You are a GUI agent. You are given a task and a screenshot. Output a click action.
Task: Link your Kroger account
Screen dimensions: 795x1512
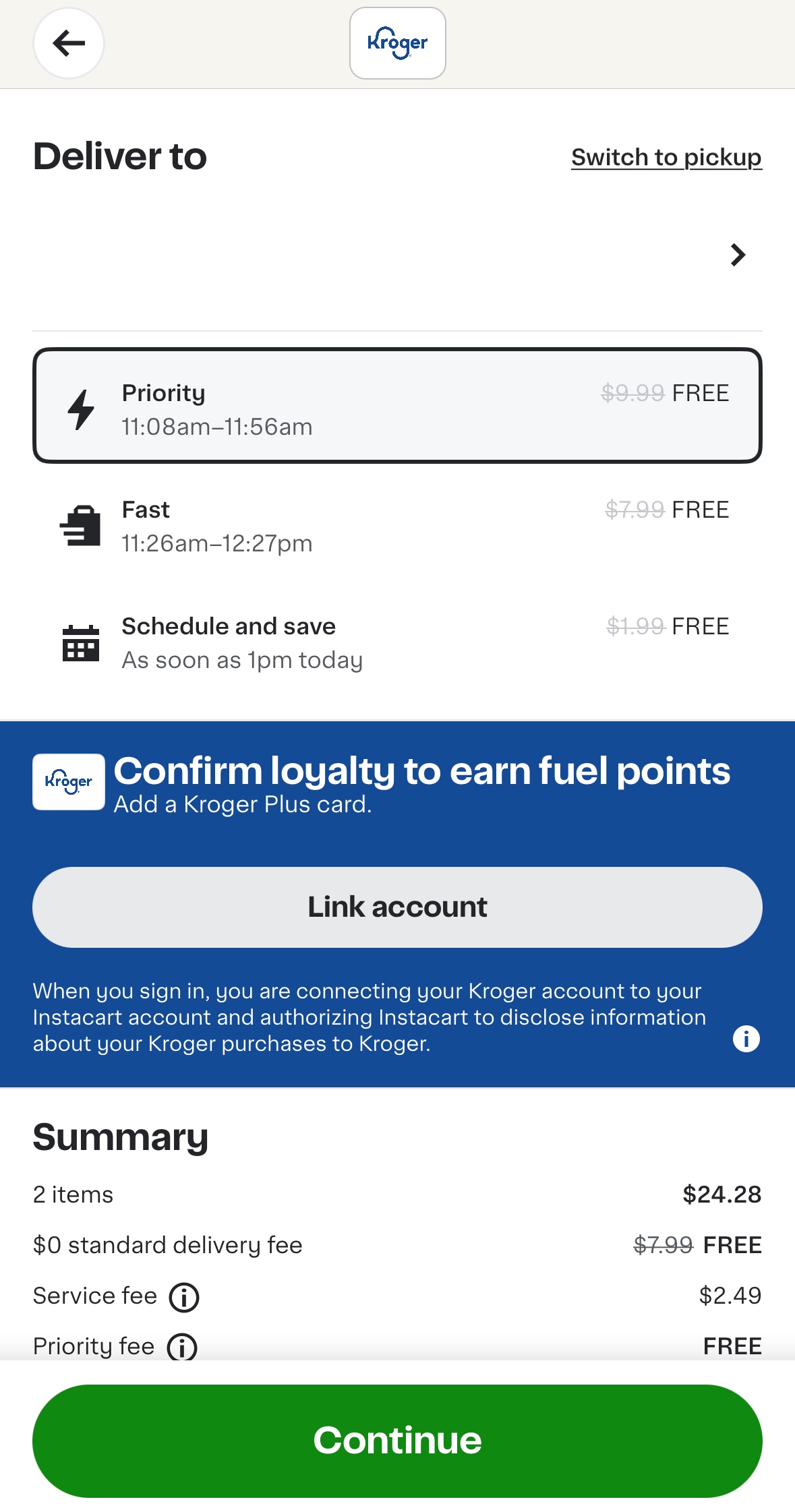tap(397, 907)
